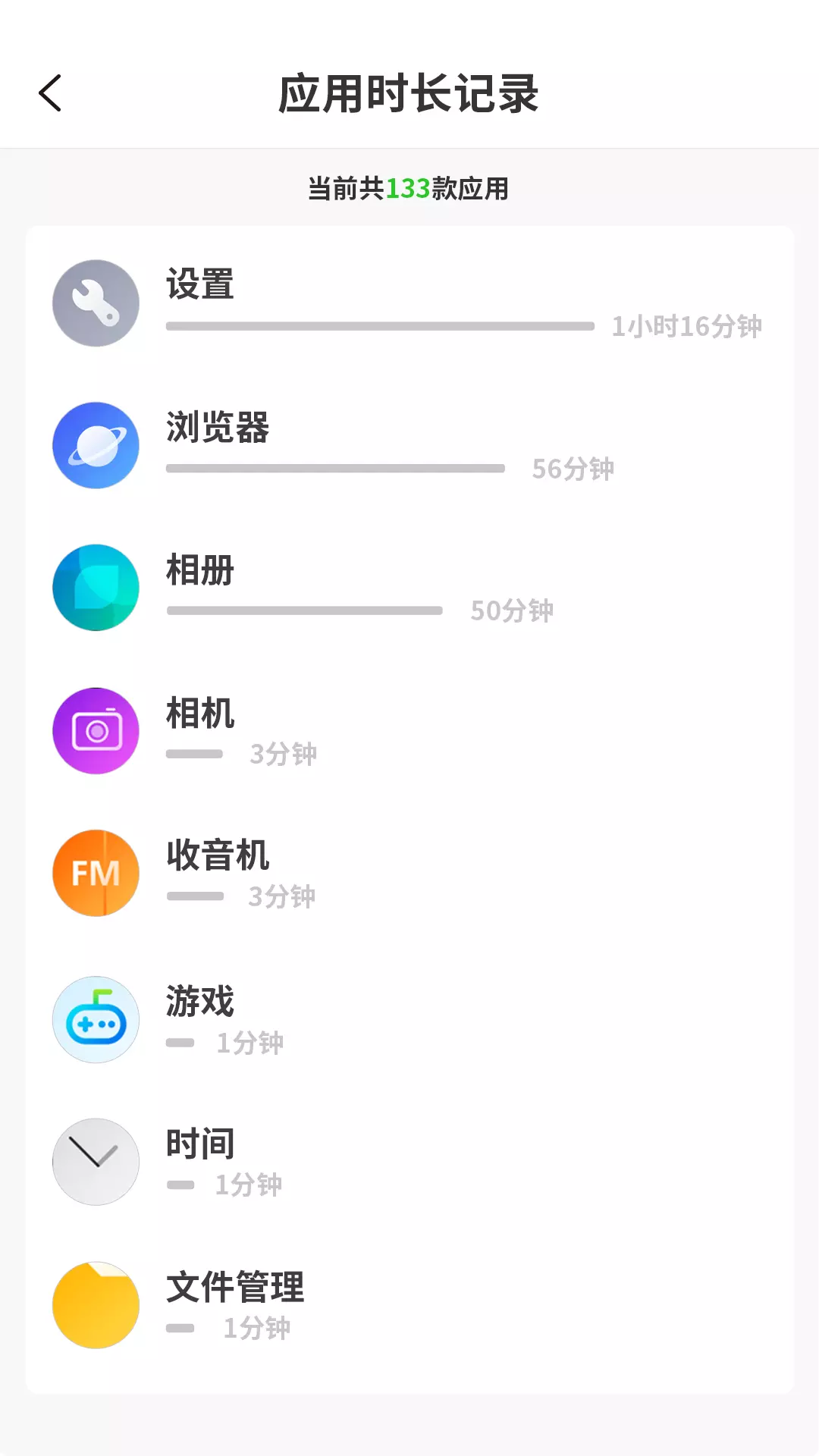Open the 浏览器 usage row
Screen dimensions: 819x1456
pyautogui.click(x=409, y=446)
